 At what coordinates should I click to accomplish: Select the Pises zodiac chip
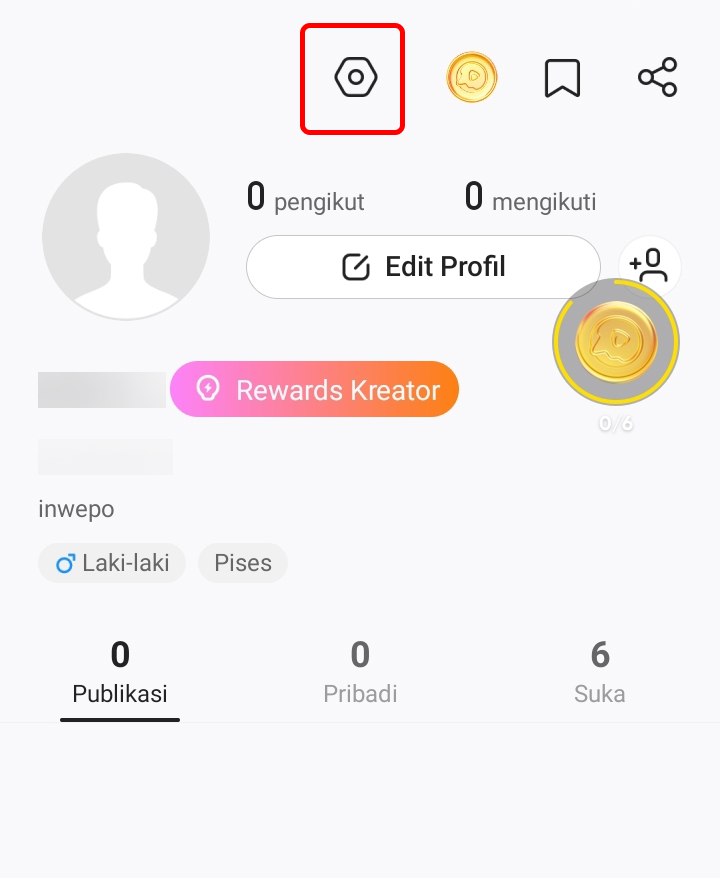[242, 563]
